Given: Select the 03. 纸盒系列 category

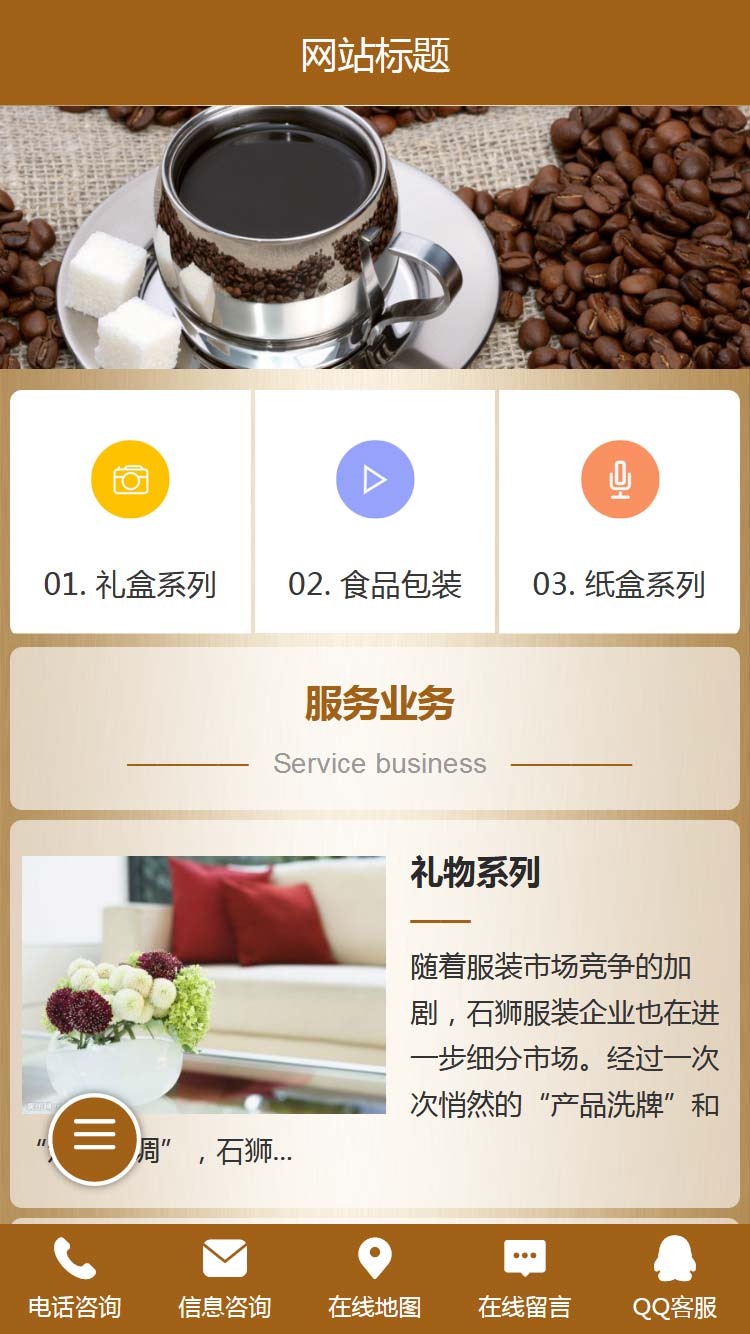Looking at the screenshot, I should pos(619,512).
